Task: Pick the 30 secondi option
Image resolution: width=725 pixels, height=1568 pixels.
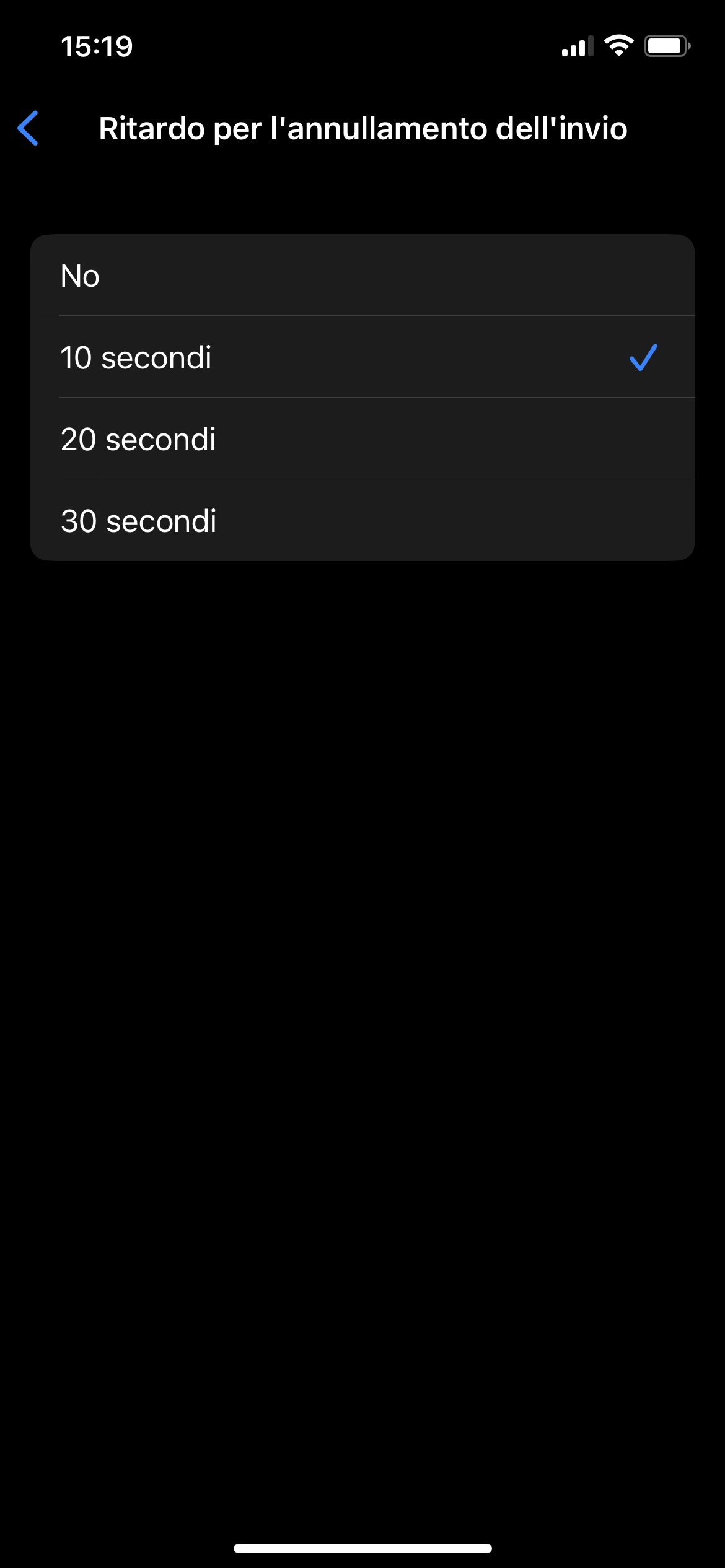Action: (x=362, y=521)
